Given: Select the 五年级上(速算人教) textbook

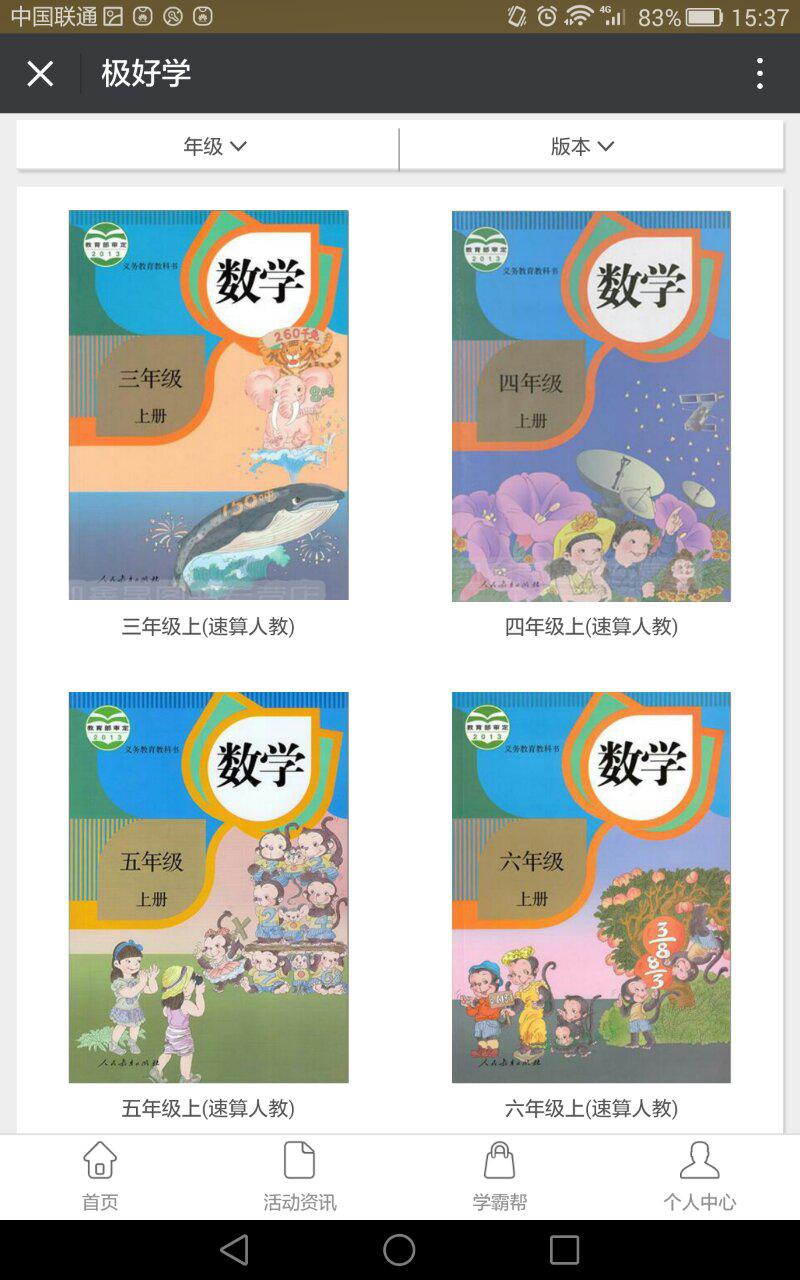Looking at the screenshot, I should click(x=208, y=887).
